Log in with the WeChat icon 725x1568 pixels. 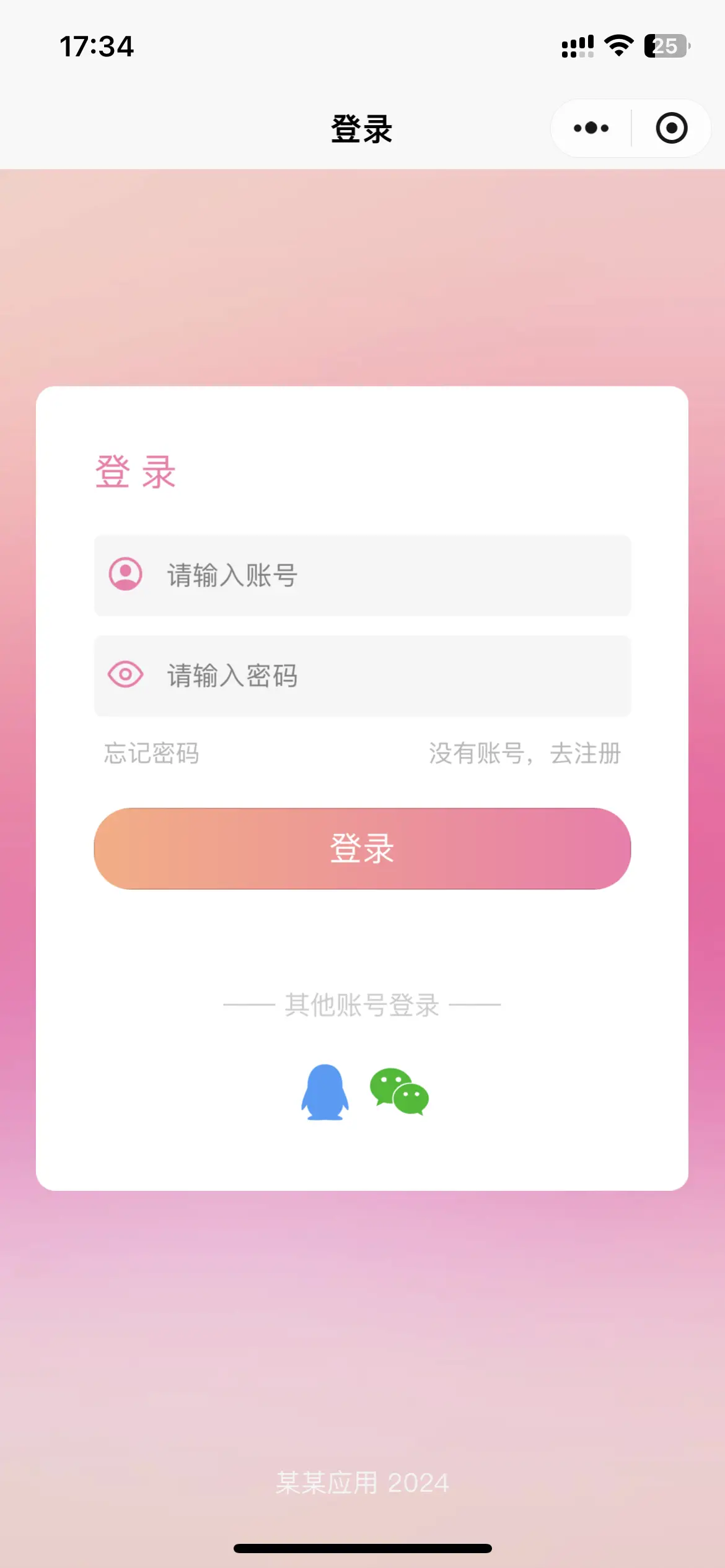399,1091
